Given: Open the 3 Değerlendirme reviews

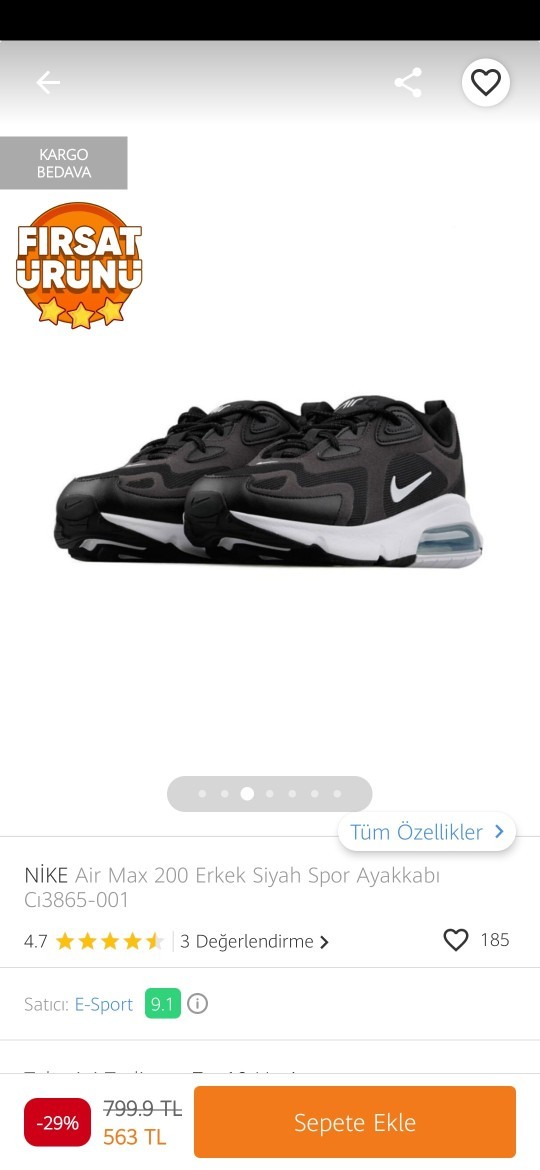Looking at the screenshot, I should tap(254, 942).
